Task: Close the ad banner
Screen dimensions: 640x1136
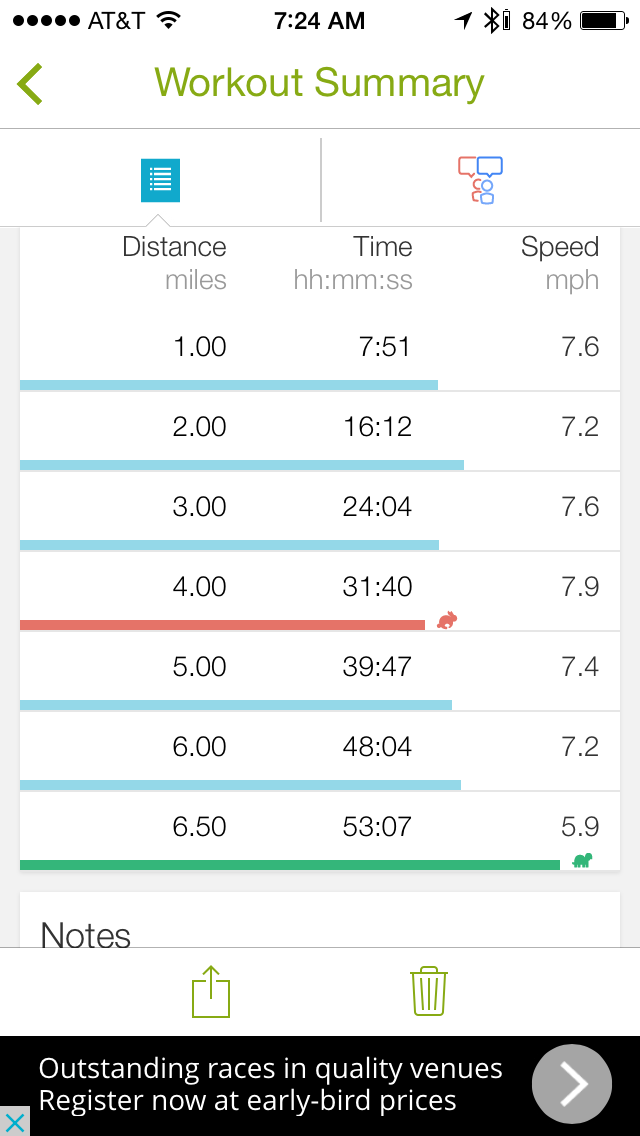Action: (14, 1122)
